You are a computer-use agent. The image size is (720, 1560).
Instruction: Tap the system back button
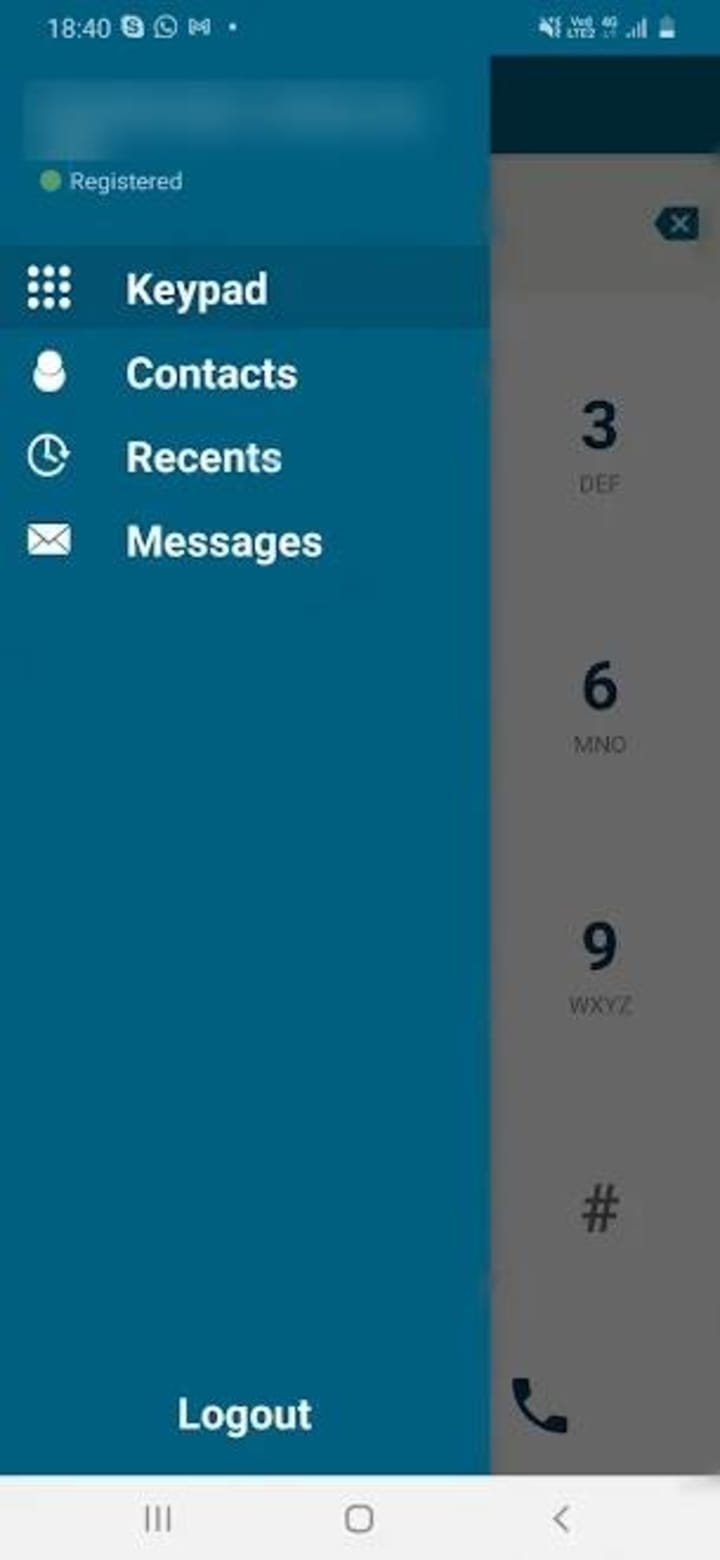[x=561, y=1519]
